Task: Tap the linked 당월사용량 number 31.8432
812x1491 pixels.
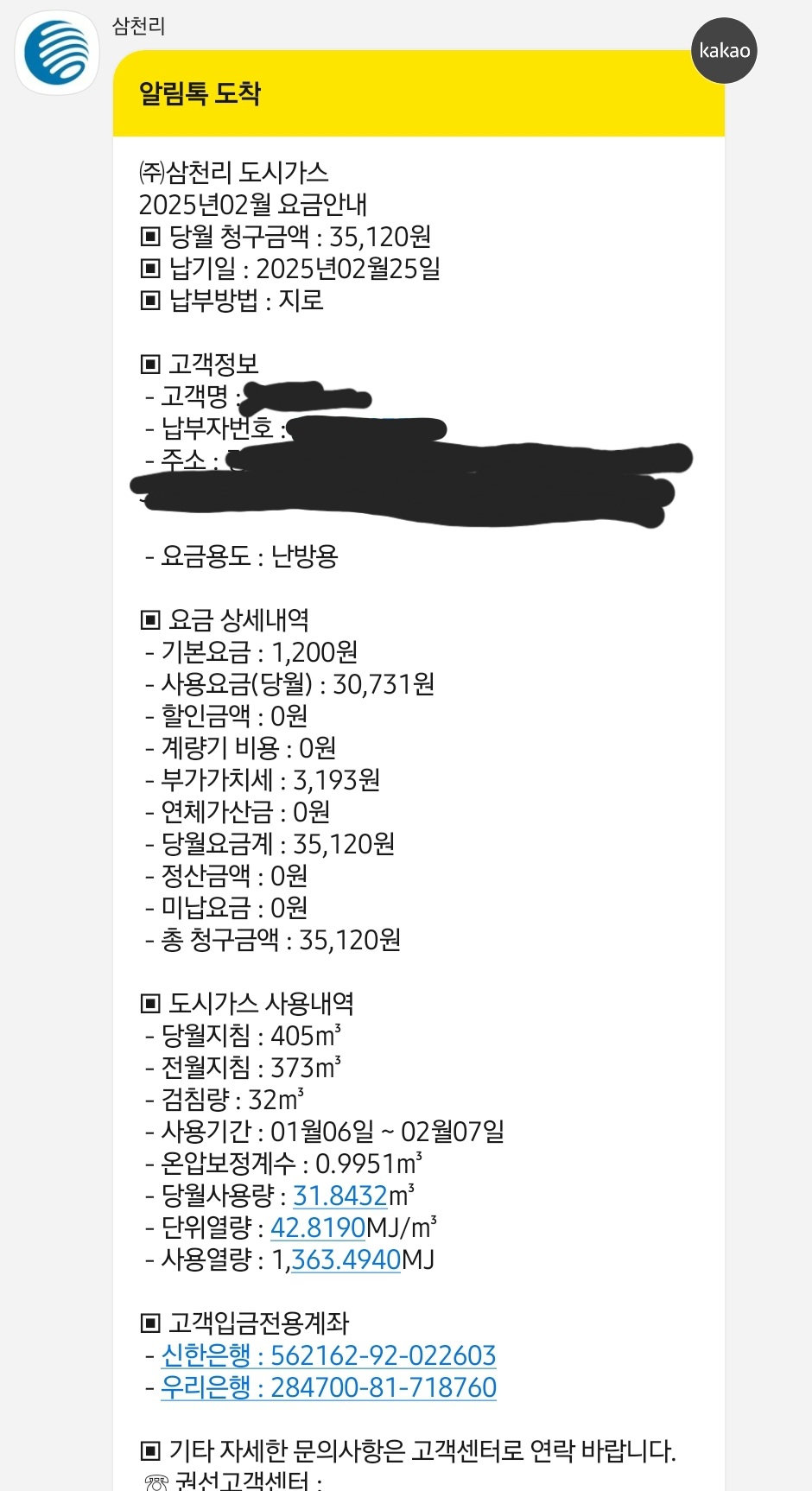Action: (x=340, y=1196)
